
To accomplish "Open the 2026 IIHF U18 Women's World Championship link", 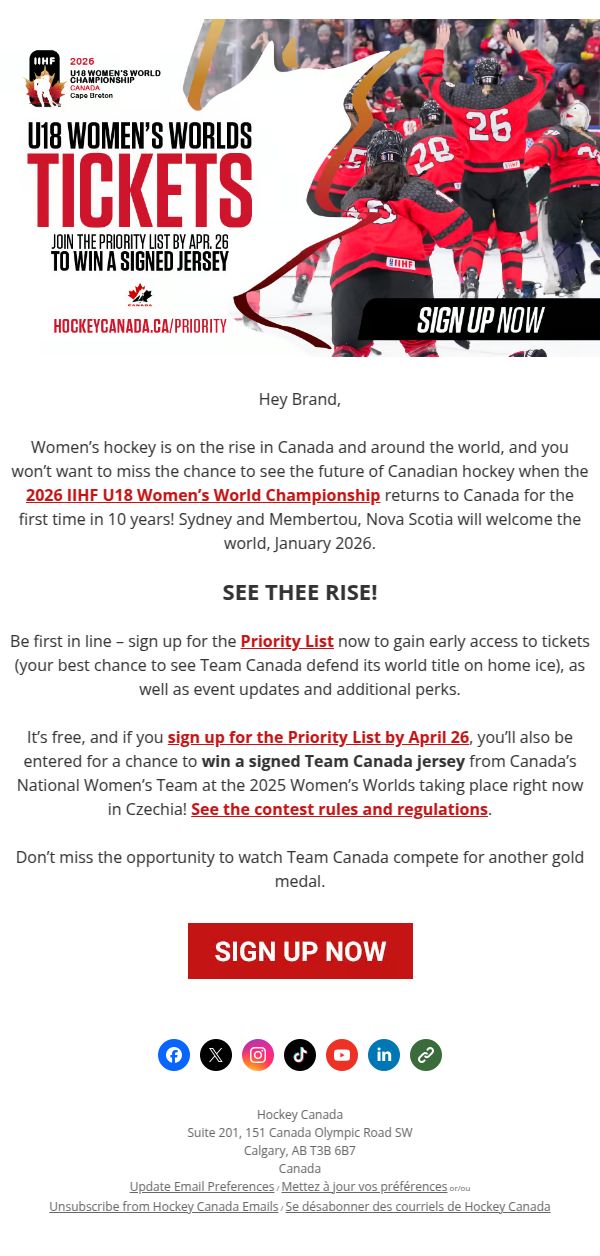I will pos(203,495).
